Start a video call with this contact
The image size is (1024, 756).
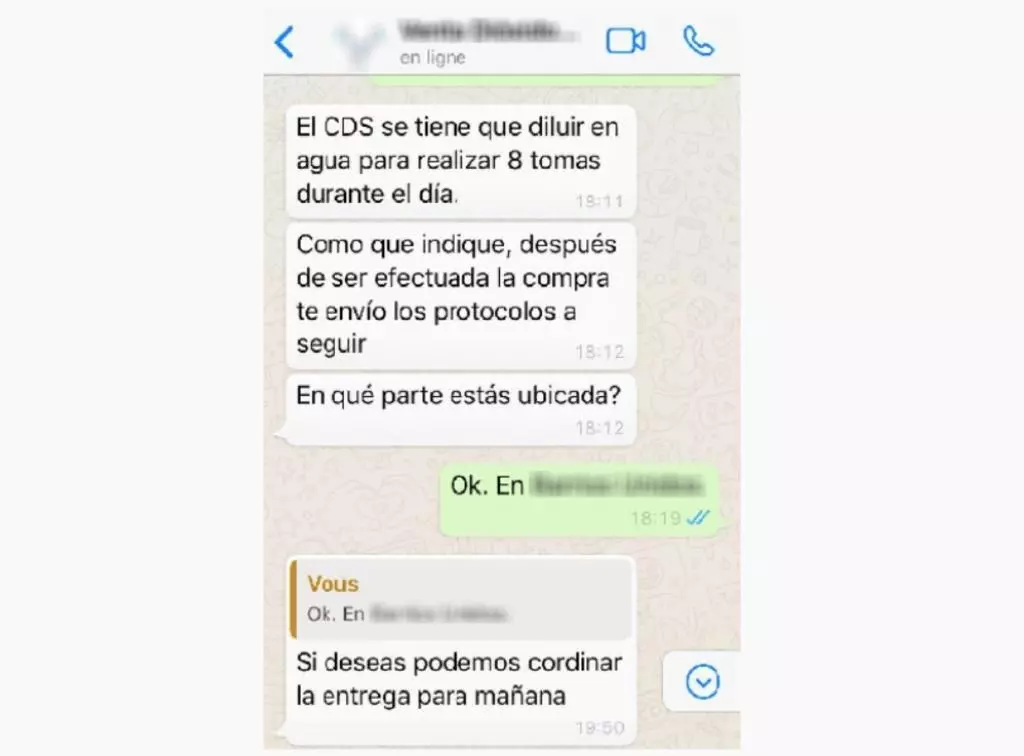[625, 41]
